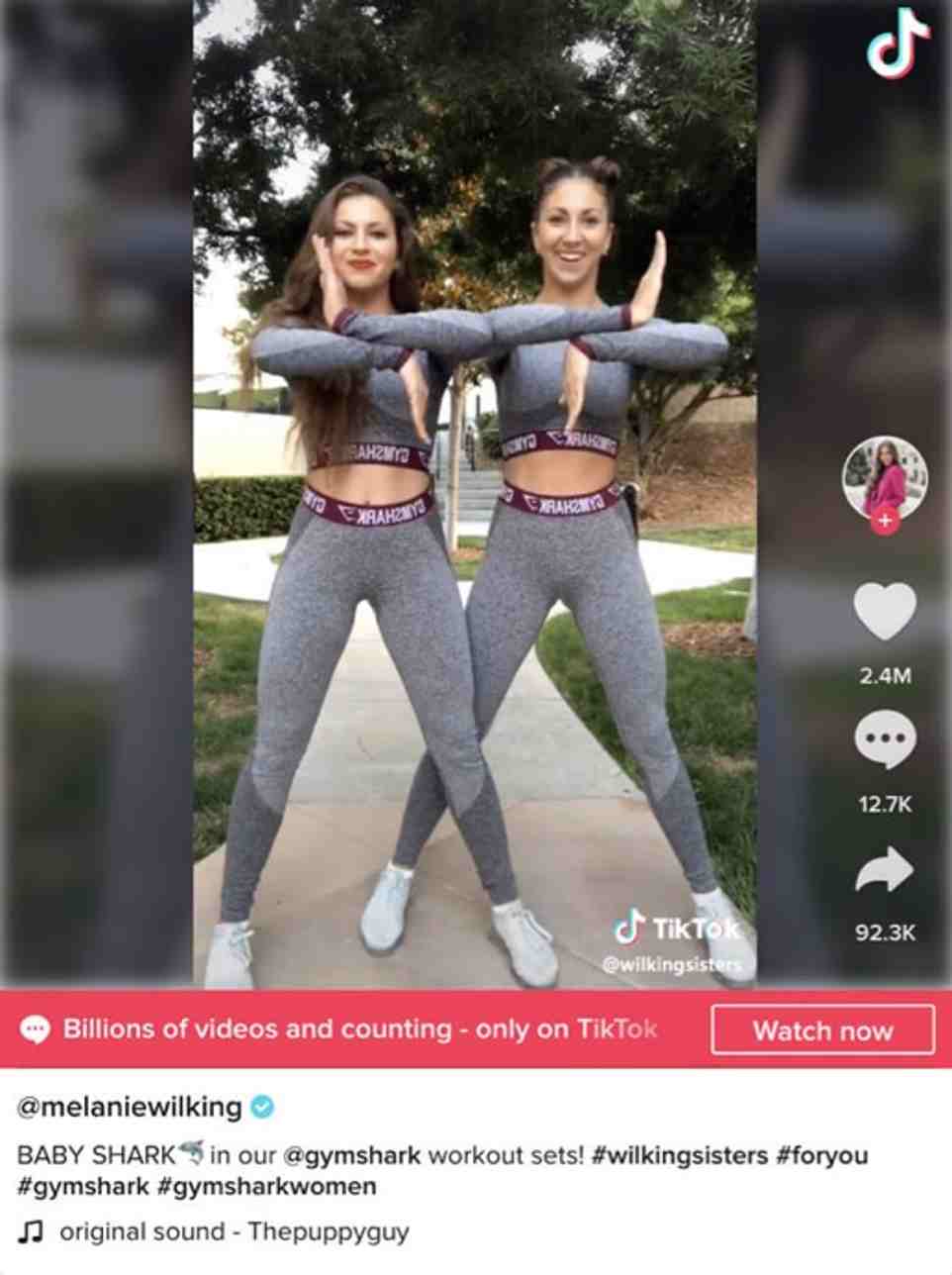
Task: Share this video via the arrow
Action: click(884, 870)
